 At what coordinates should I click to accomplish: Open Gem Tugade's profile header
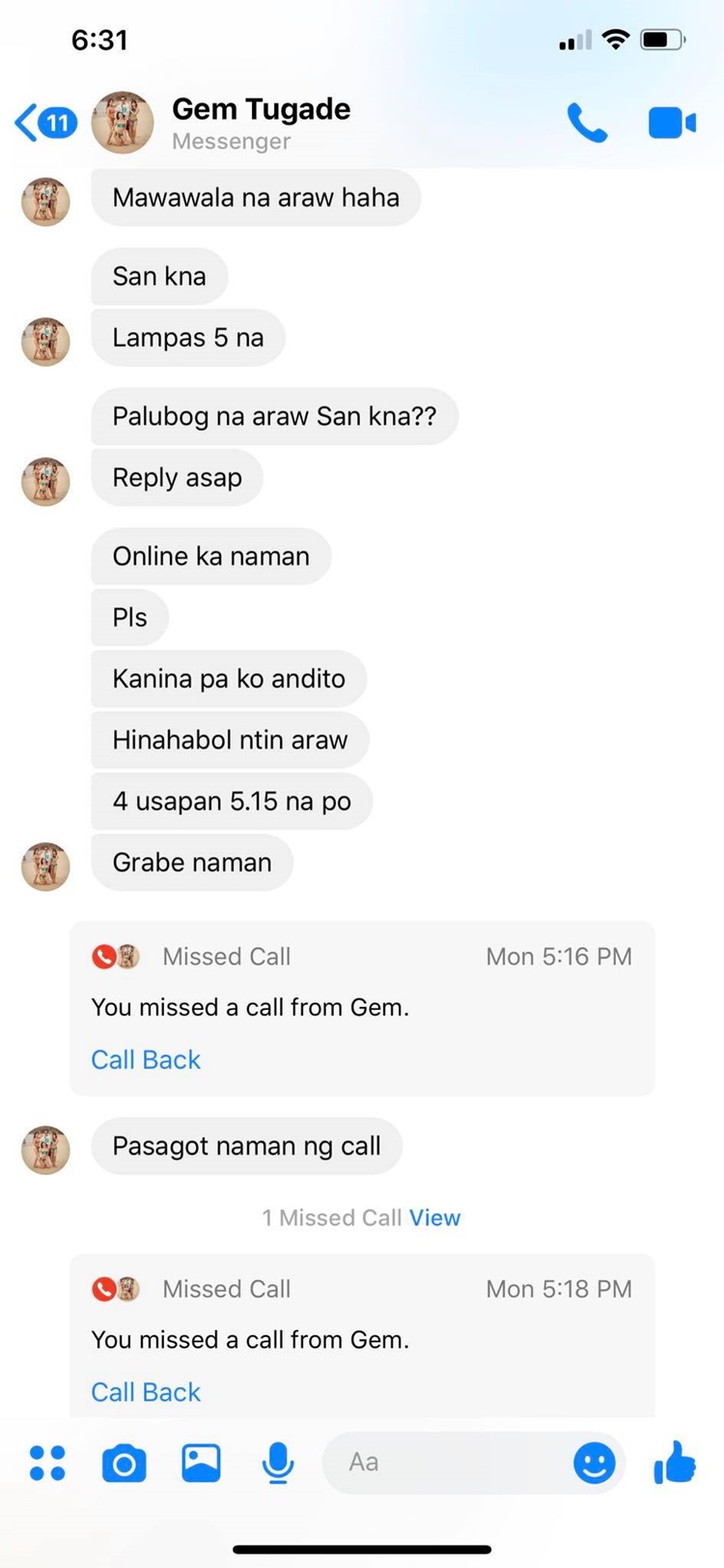pyautogui.click(x=261, y=123)
